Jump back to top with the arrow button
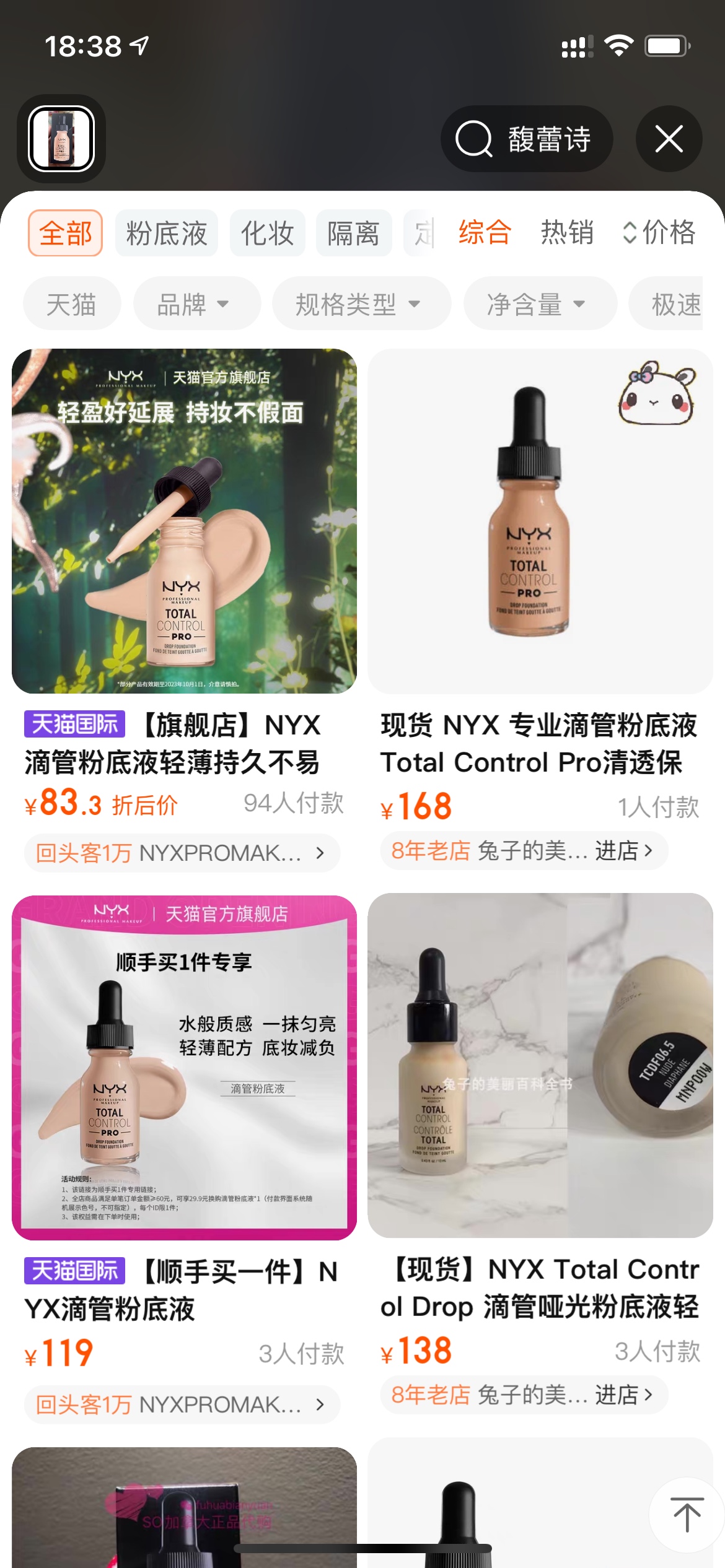 point(687,1514)
